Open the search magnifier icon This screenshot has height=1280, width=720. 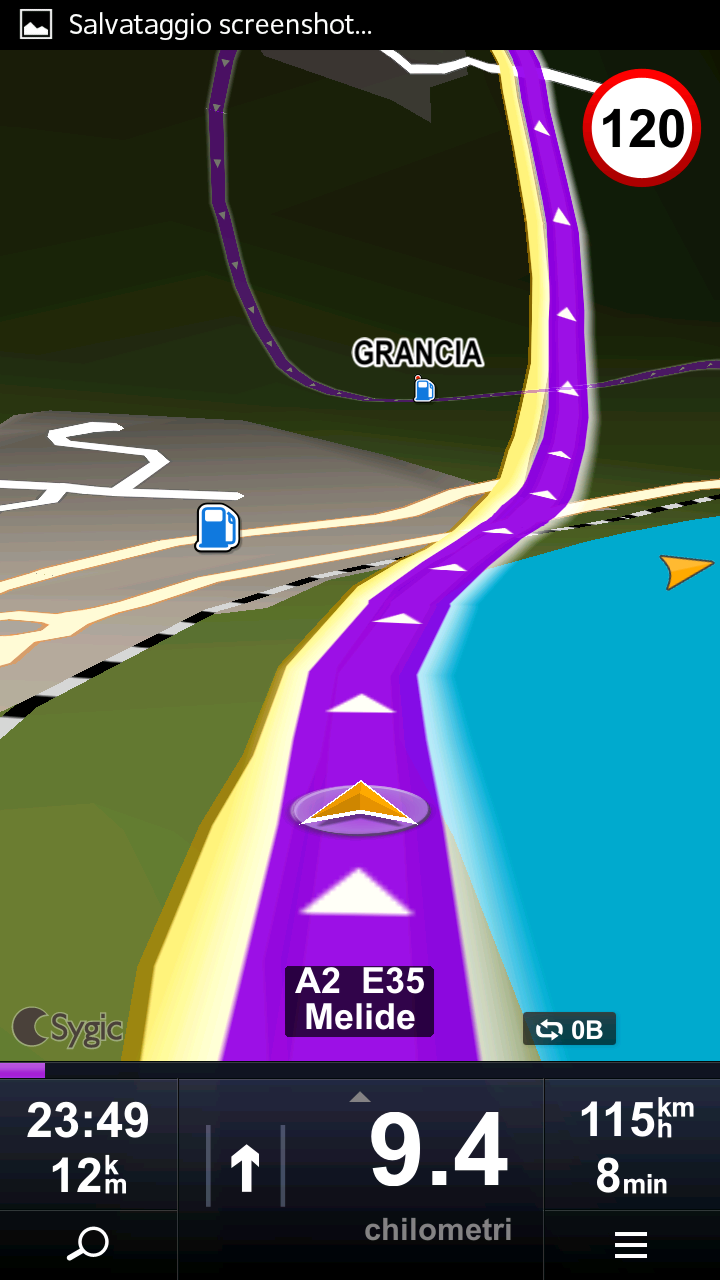click(x=88, y=1245)
